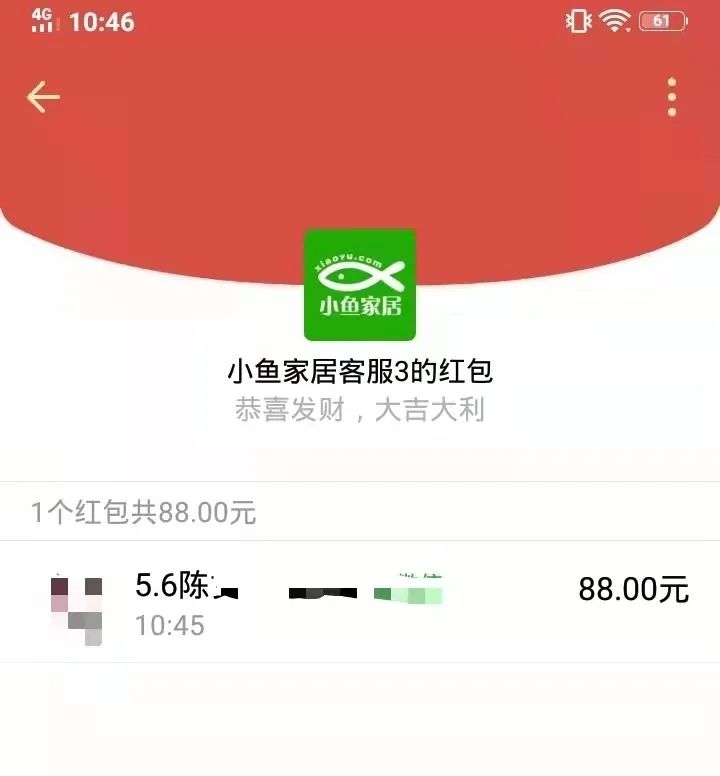Tap the sender name 小鱼家居客服3的红包
The width and height of the screenshot is (720, 776).
pyautogui.click(x=360, y=370)
